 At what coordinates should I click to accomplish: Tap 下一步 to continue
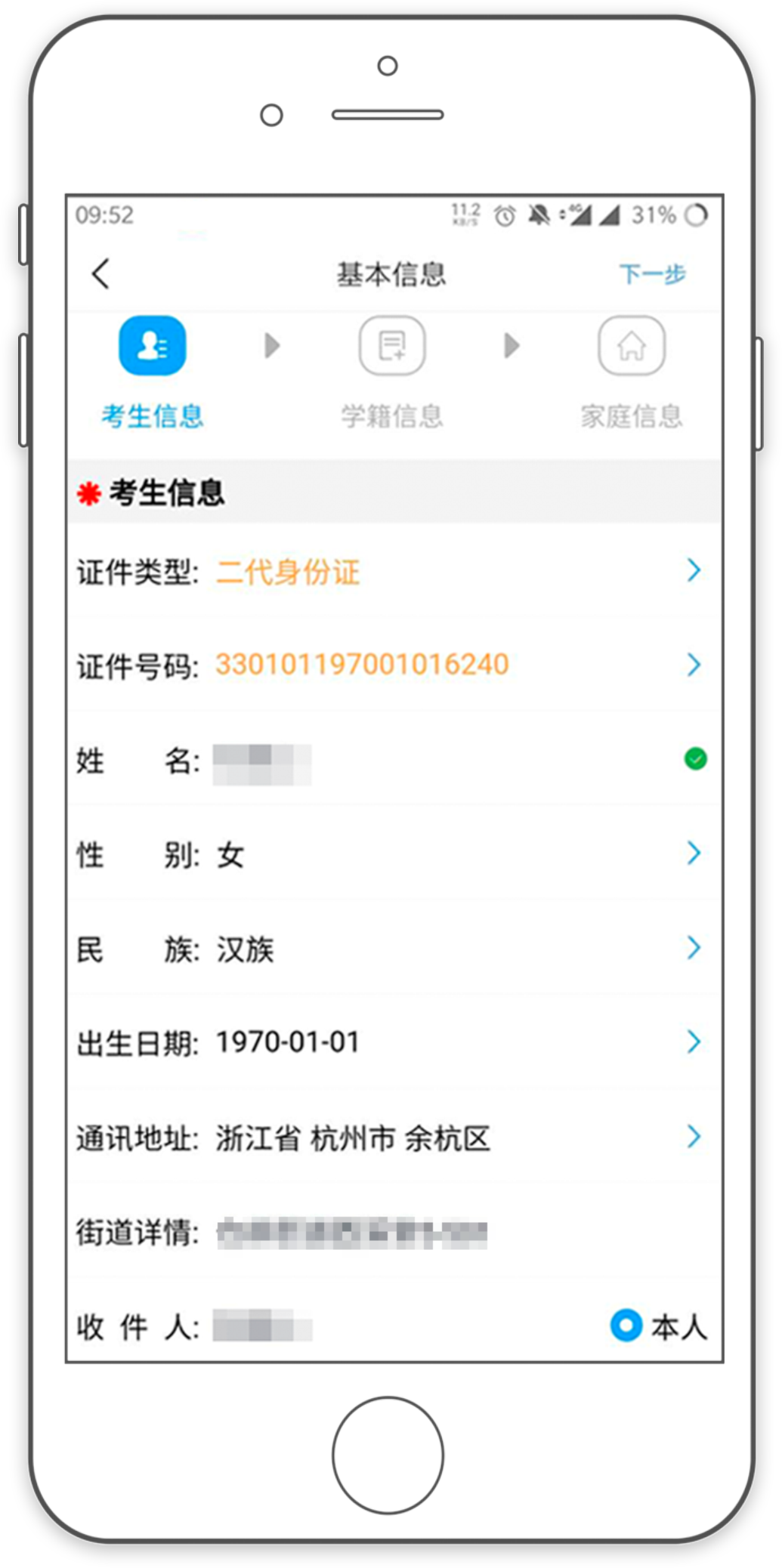coord(652,274)
